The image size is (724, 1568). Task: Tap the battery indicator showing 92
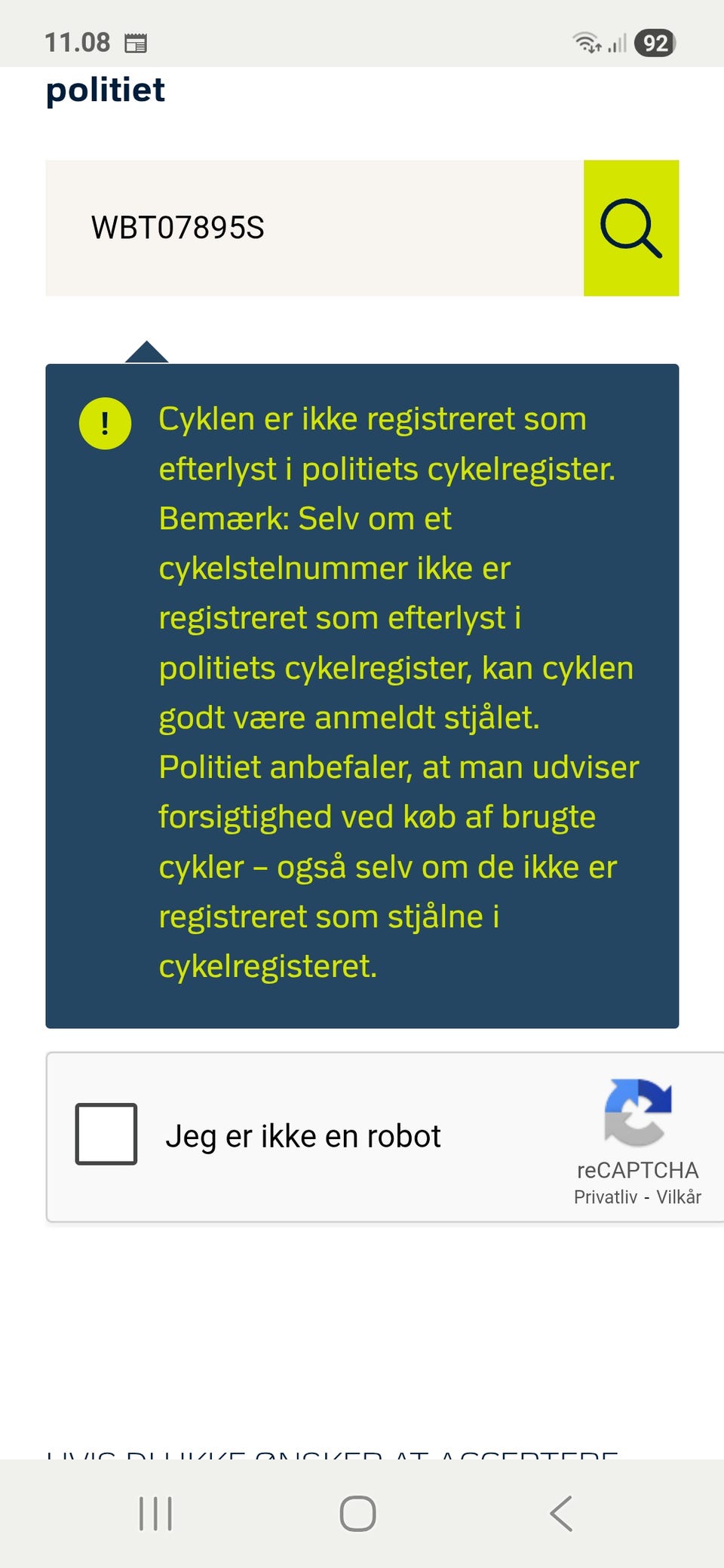pyautogui.click(x=655, y=42)
